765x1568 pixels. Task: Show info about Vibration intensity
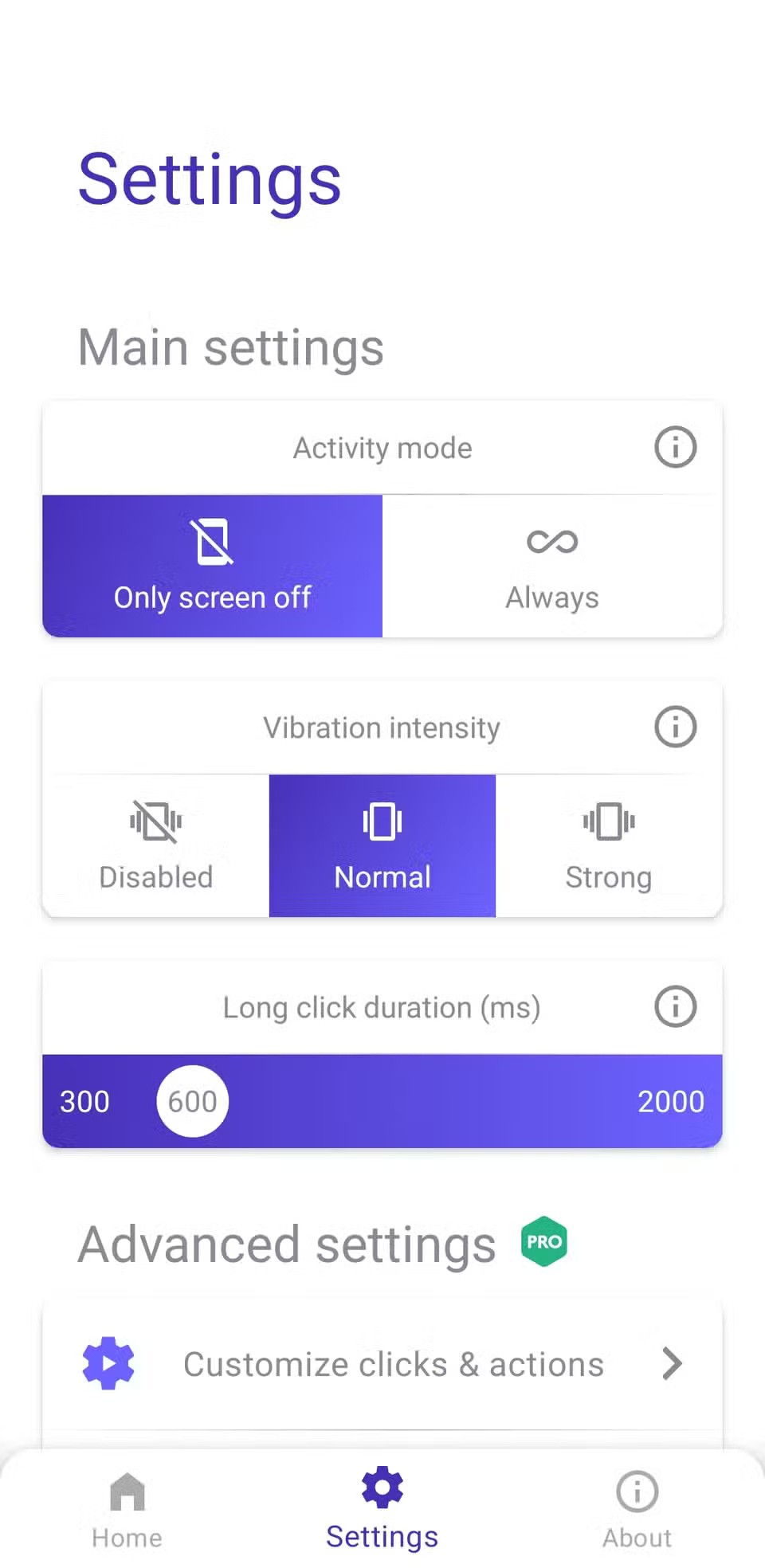pos(675,727)
